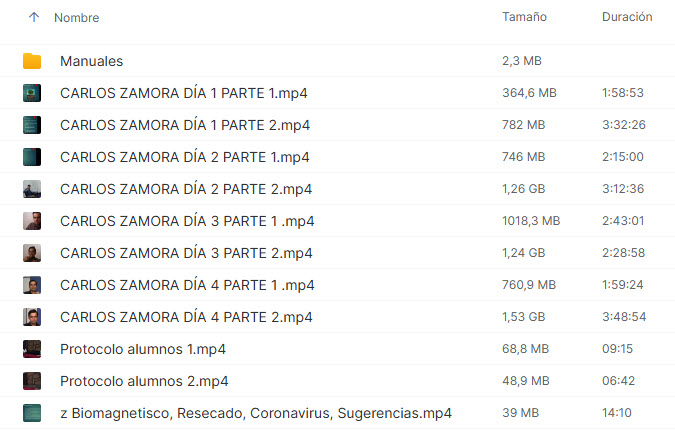Open the Manuales folder

point(91,61)
